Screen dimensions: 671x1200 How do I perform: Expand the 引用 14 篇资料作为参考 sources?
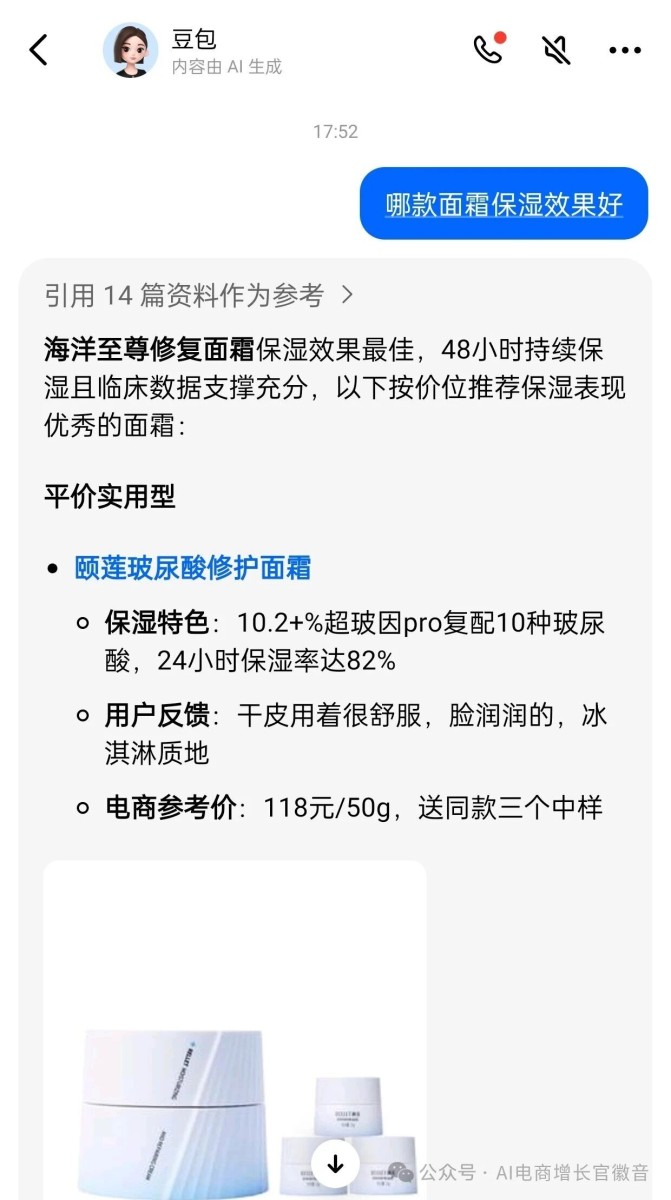click(199, 295)
